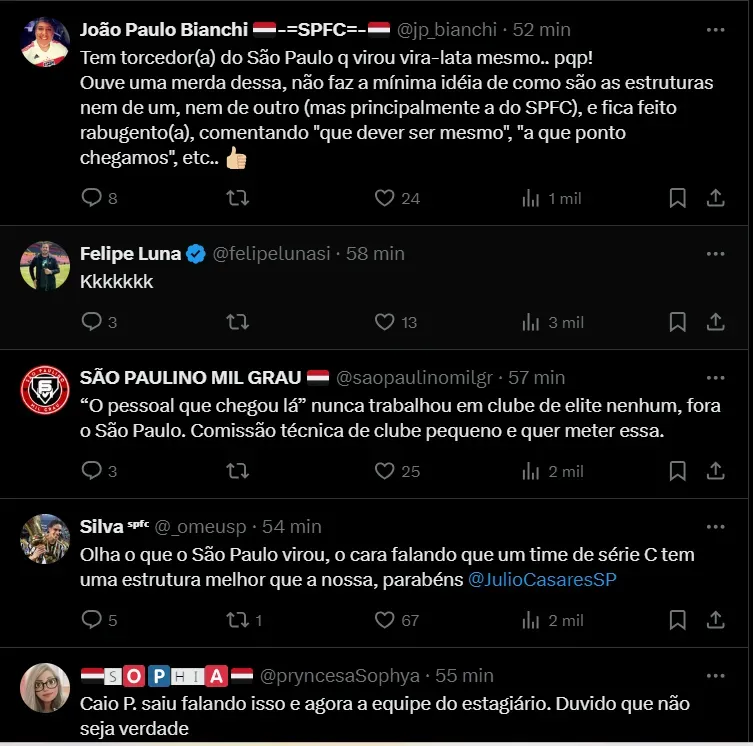This screenshot has width=753, height=746.
Task: Open Felipe Luna's profile picture
Action: (x=45, y=266)
